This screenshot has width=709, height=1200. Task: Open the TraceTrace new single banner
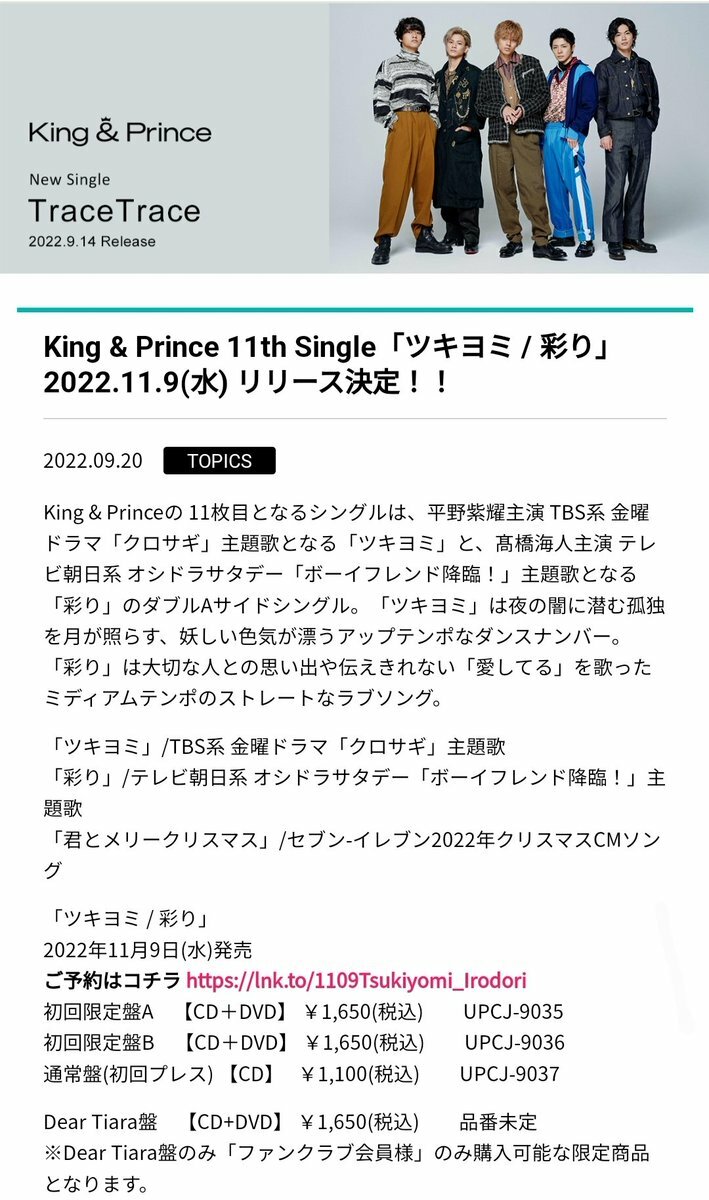pyautogui.click(x=354, y=138)
